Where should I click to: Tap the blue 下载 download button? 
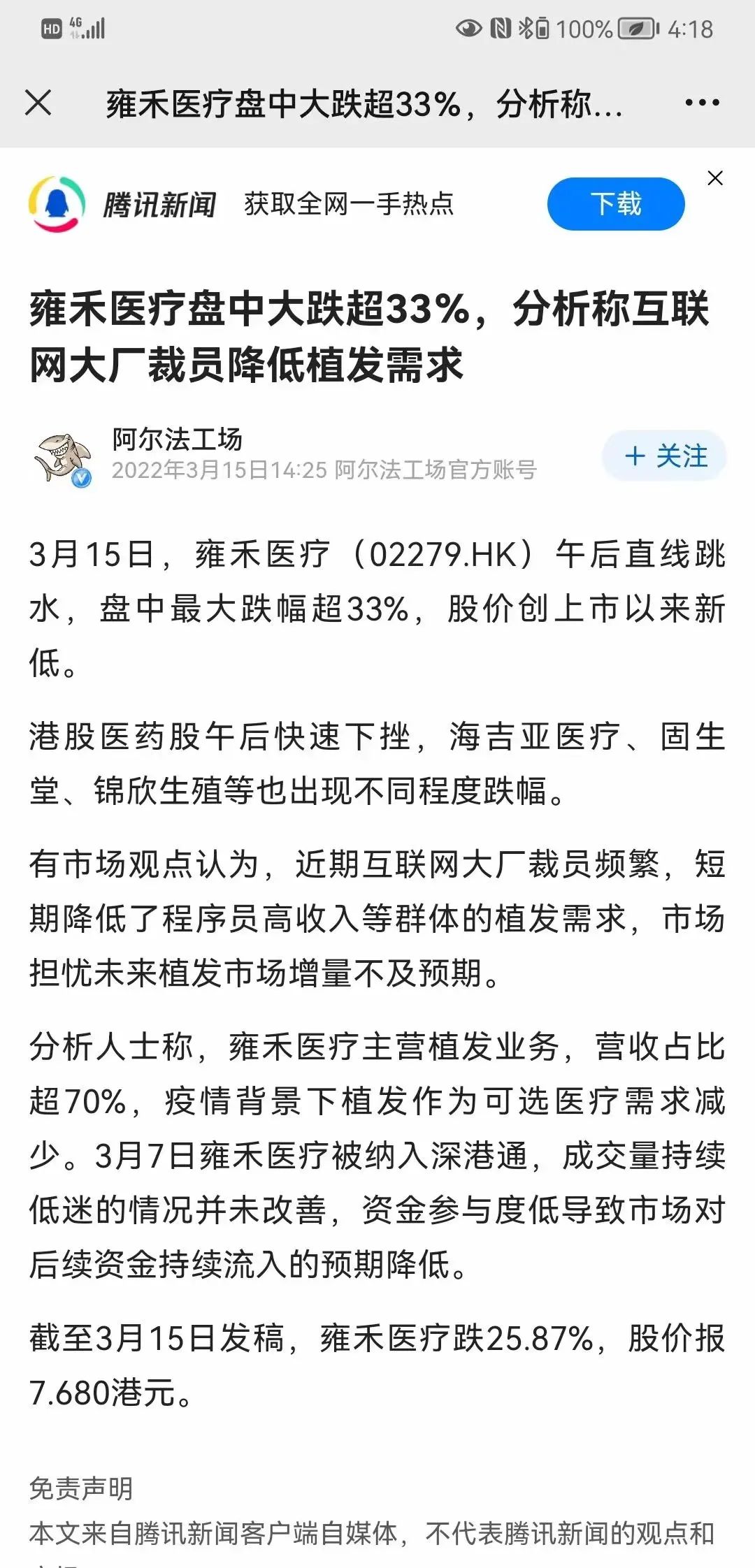coord(616,204)
